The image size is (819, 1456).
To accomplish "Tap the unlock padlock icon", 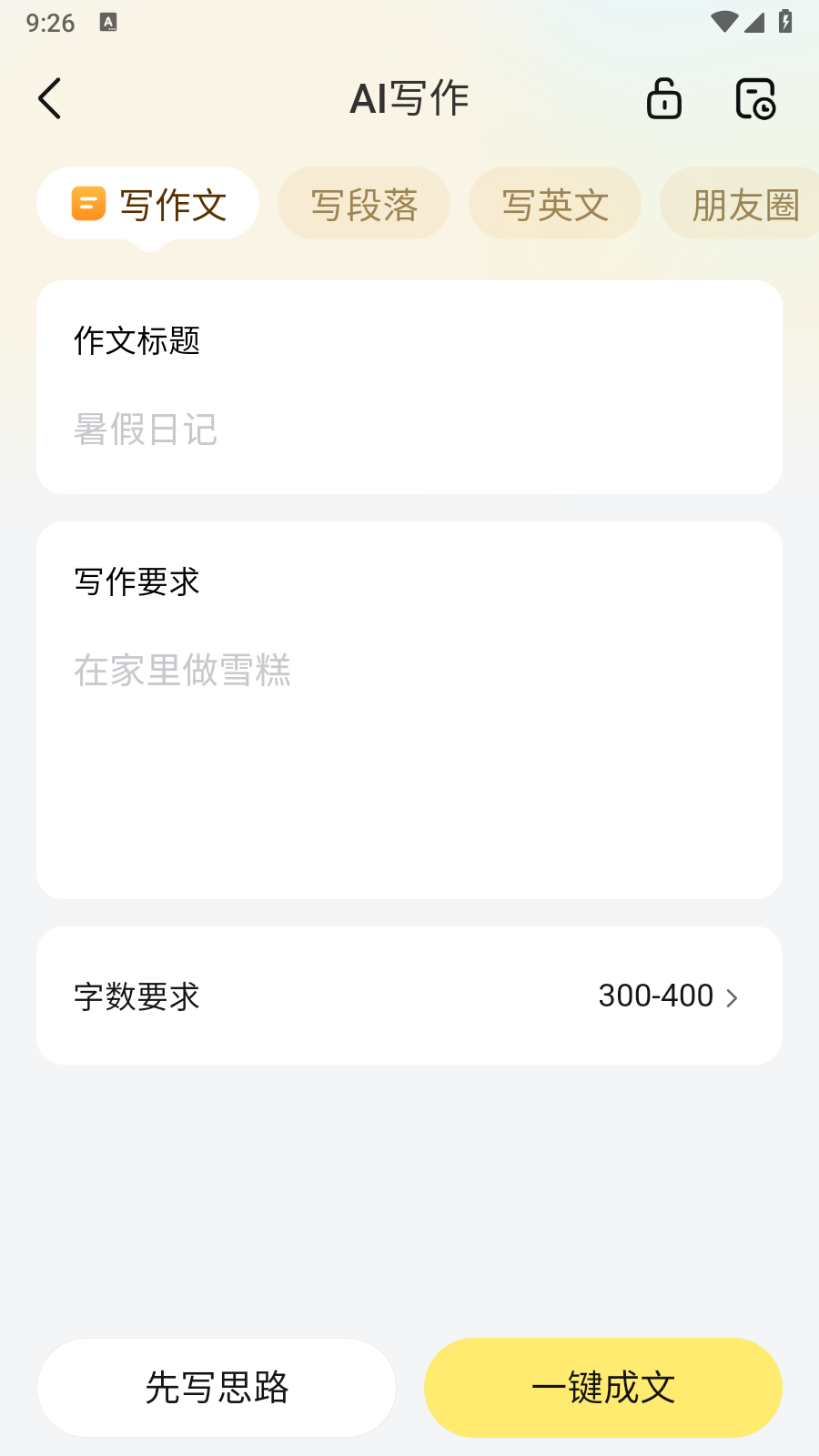I will pos(663,97).
